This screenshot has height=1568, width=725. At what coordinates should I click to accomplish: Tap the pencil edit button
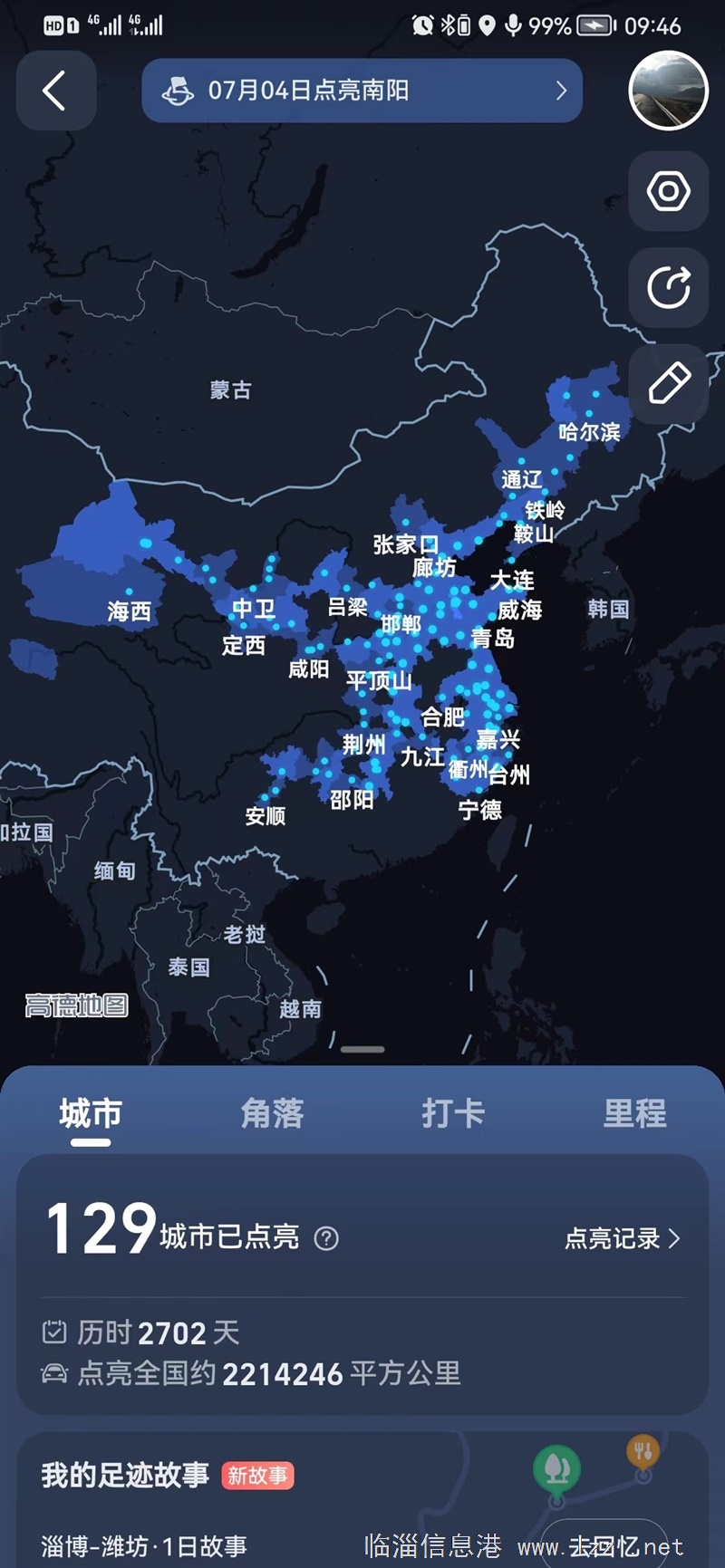pyautogui.click(x=669, y=384)
